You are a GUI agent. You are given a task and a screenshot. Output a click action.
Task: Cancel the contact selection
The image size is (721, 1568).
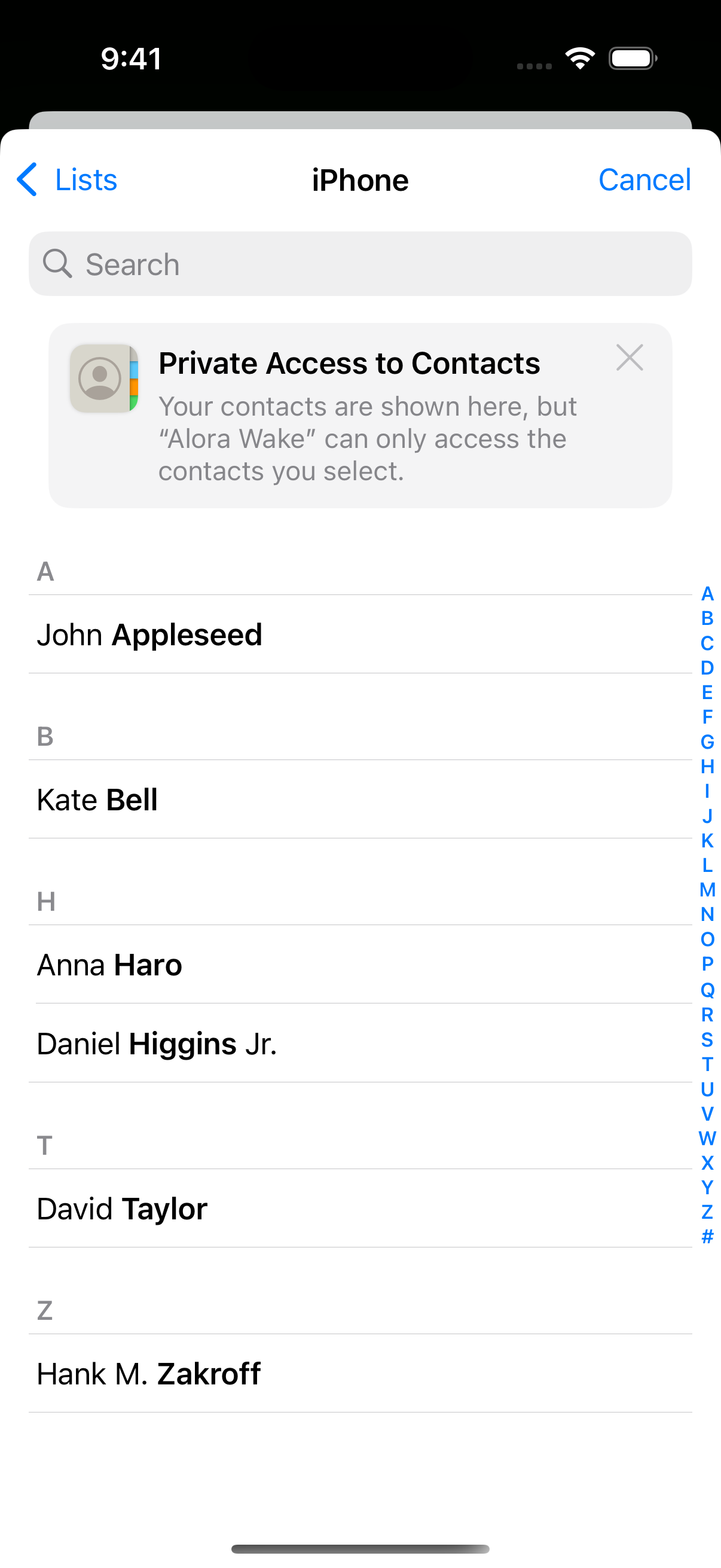pos(644,180)
